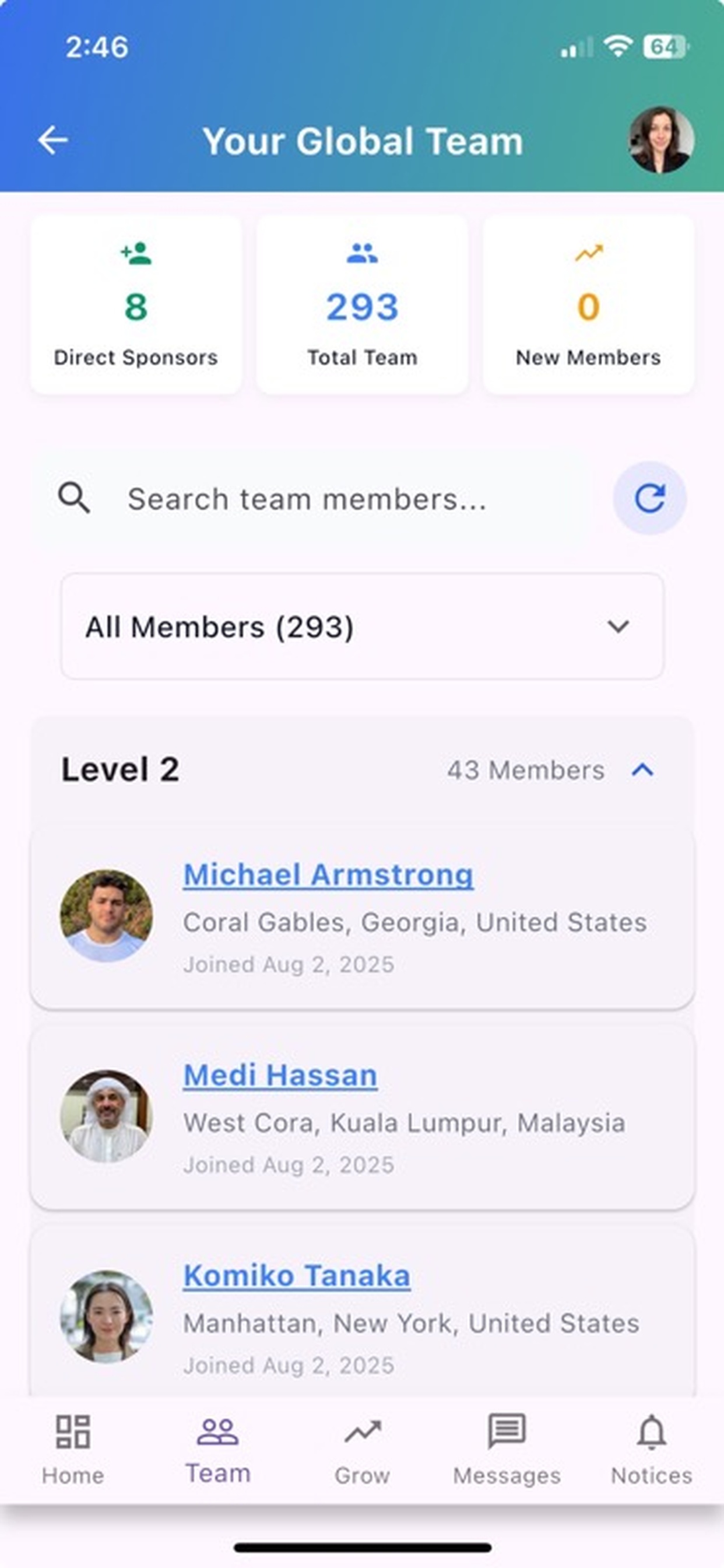Tap the search magnifier icon
Viewport: 724px width, 1568px height.
(74, 498)
